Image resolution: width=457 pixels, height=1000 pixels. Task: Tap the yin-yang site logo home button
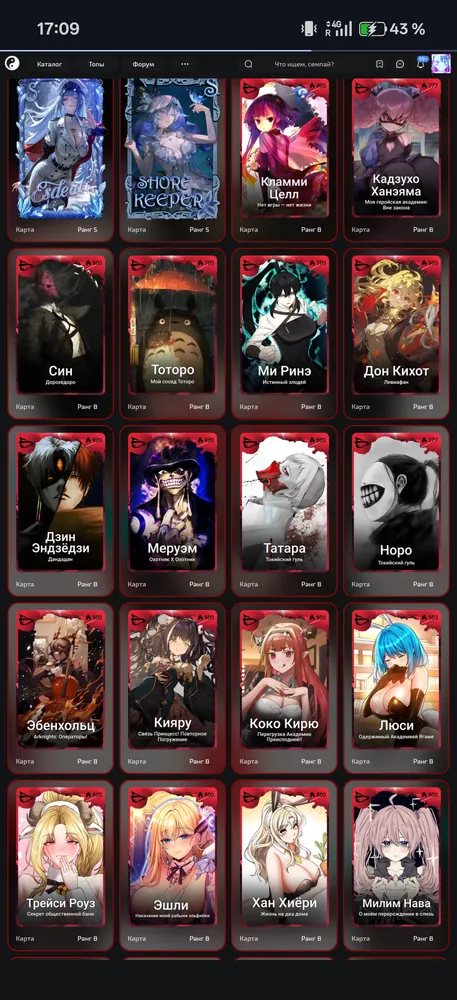click(x=12, y=64)
